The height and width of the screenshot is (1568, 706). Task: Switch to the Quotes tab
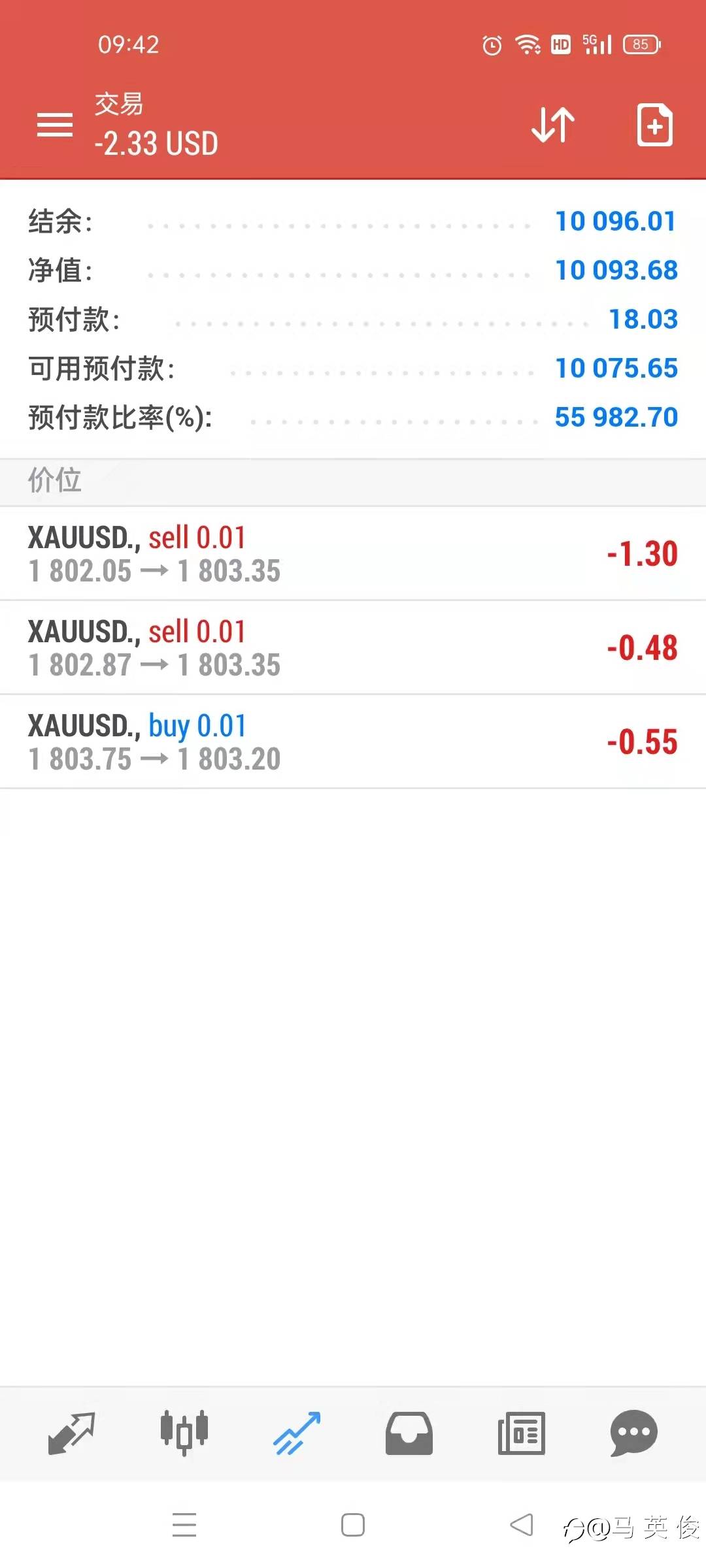pyautogui.click(x=72, y=1433)
